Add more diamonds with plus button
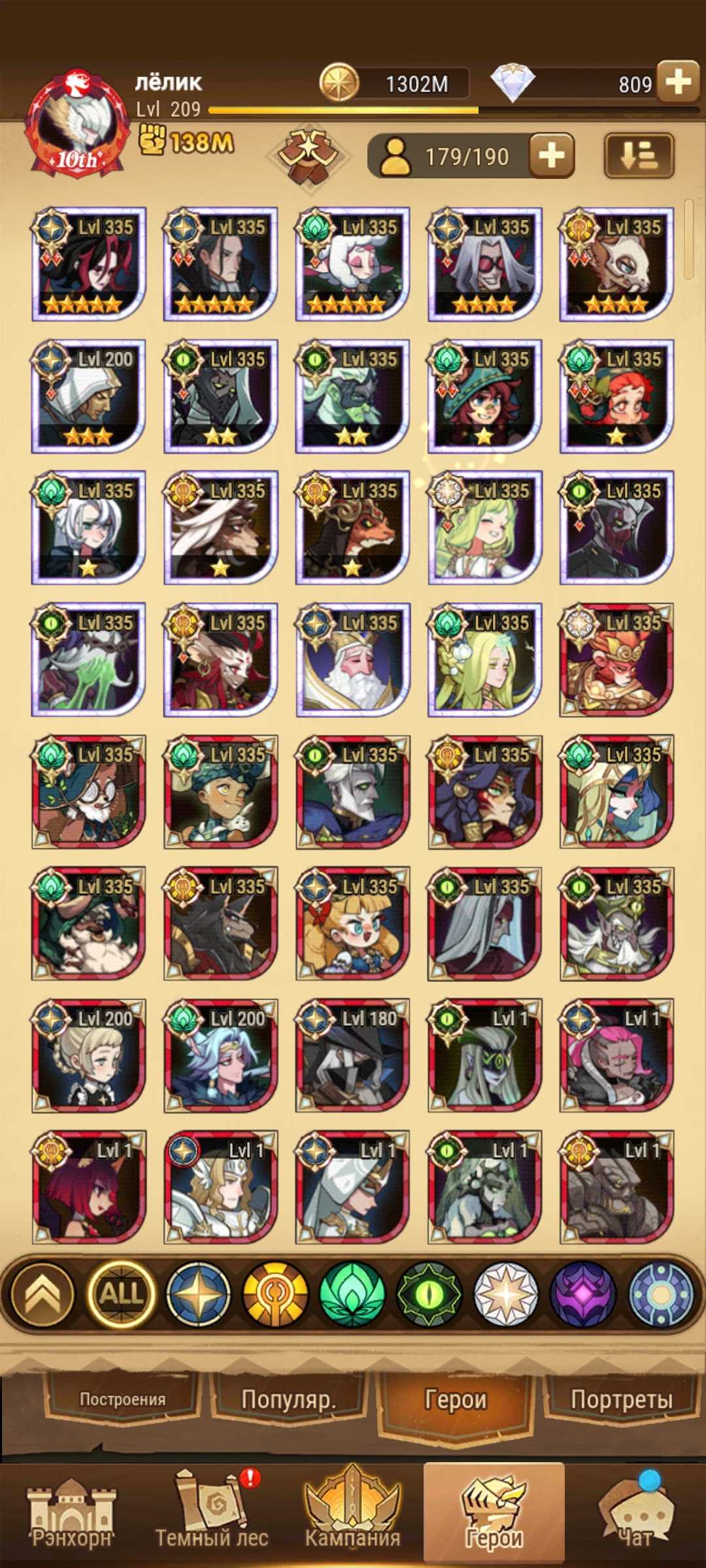This screenshot has height=1568, width=706. [678, 82]
